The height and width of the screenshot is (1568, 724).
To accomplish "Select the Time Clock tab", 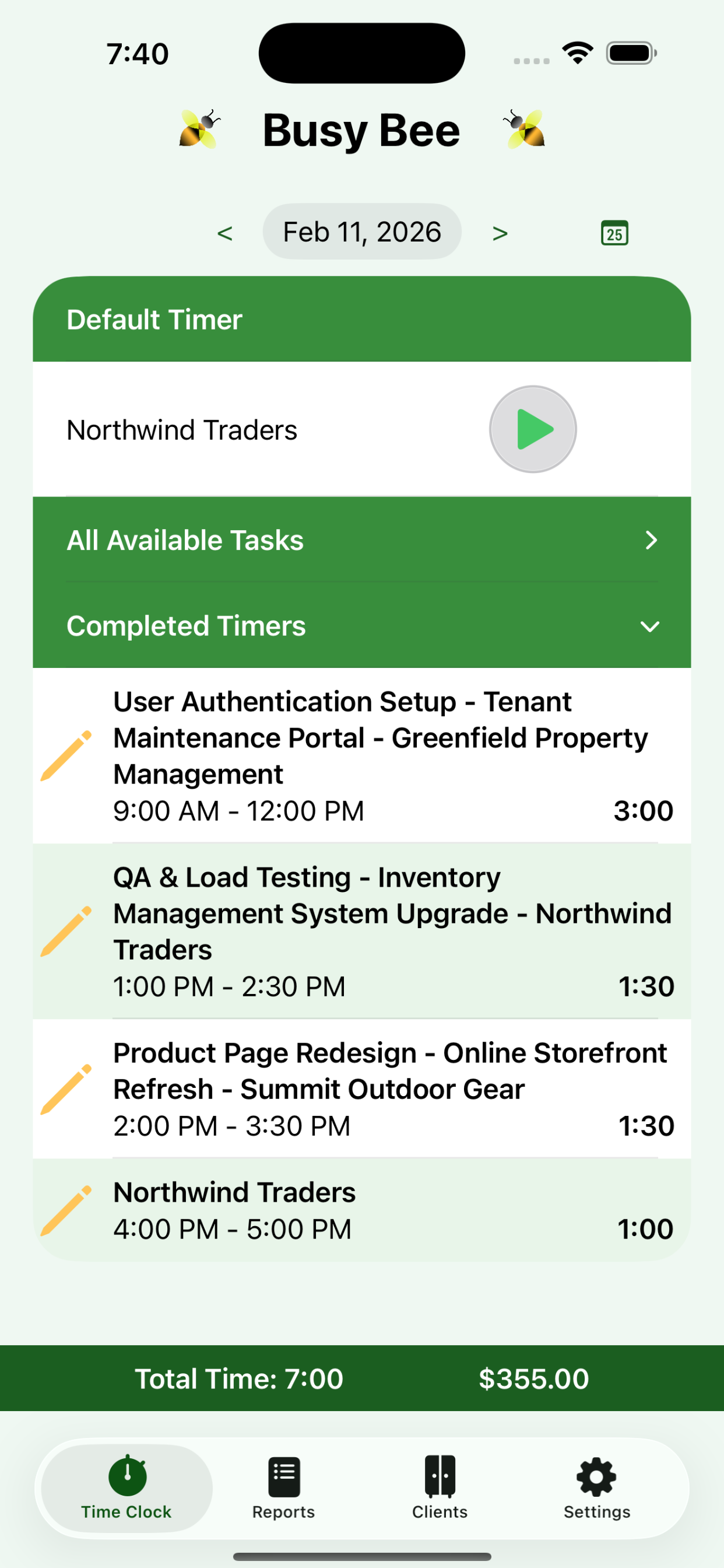I will coord(126,1487).
